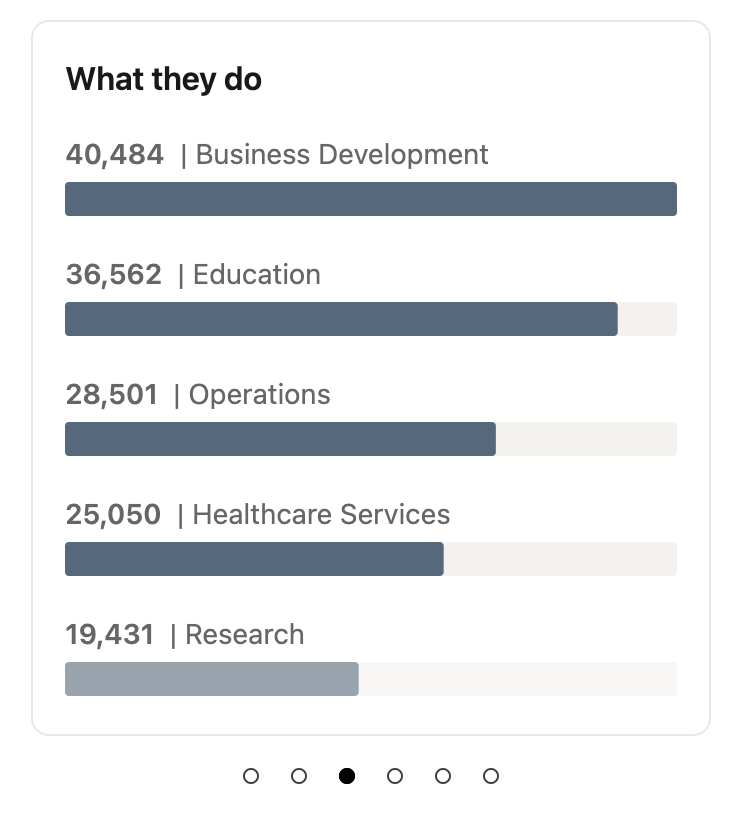Click the lighter Research bar
This screenshot has height=814, width=744.
[211, 678]
